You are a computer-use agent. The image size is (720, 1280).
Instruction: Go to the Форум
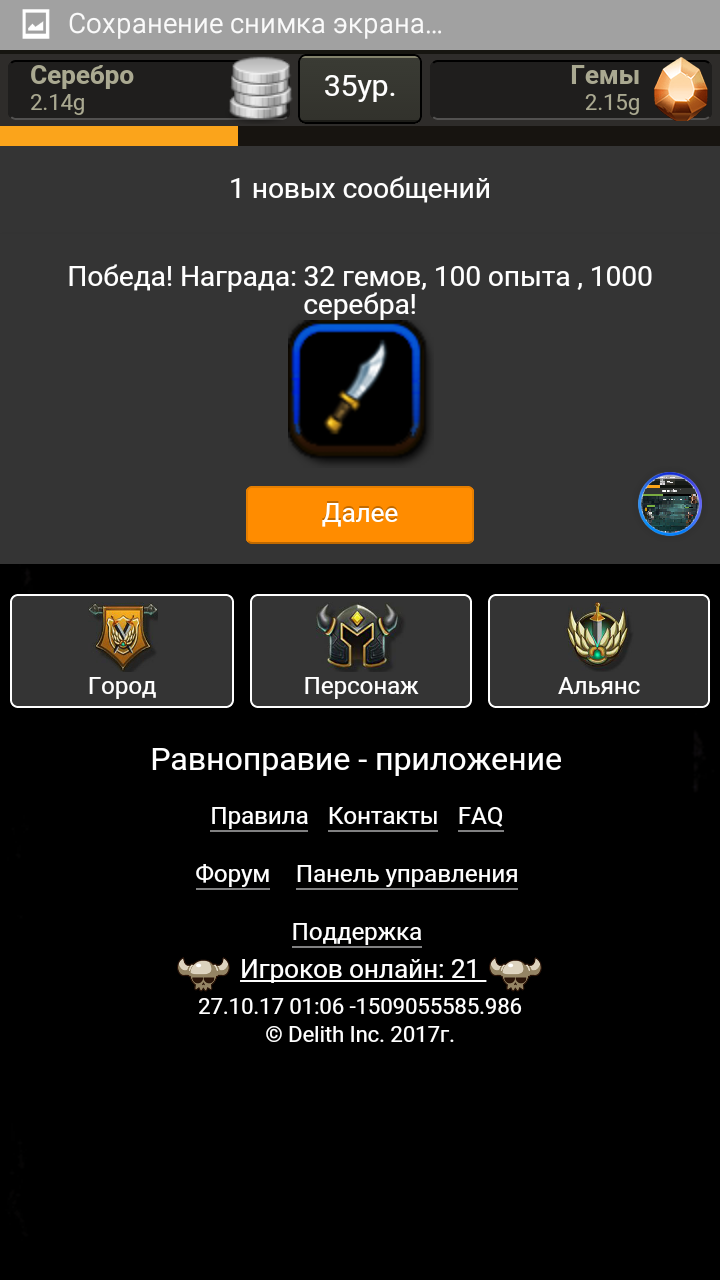(232, 874)
